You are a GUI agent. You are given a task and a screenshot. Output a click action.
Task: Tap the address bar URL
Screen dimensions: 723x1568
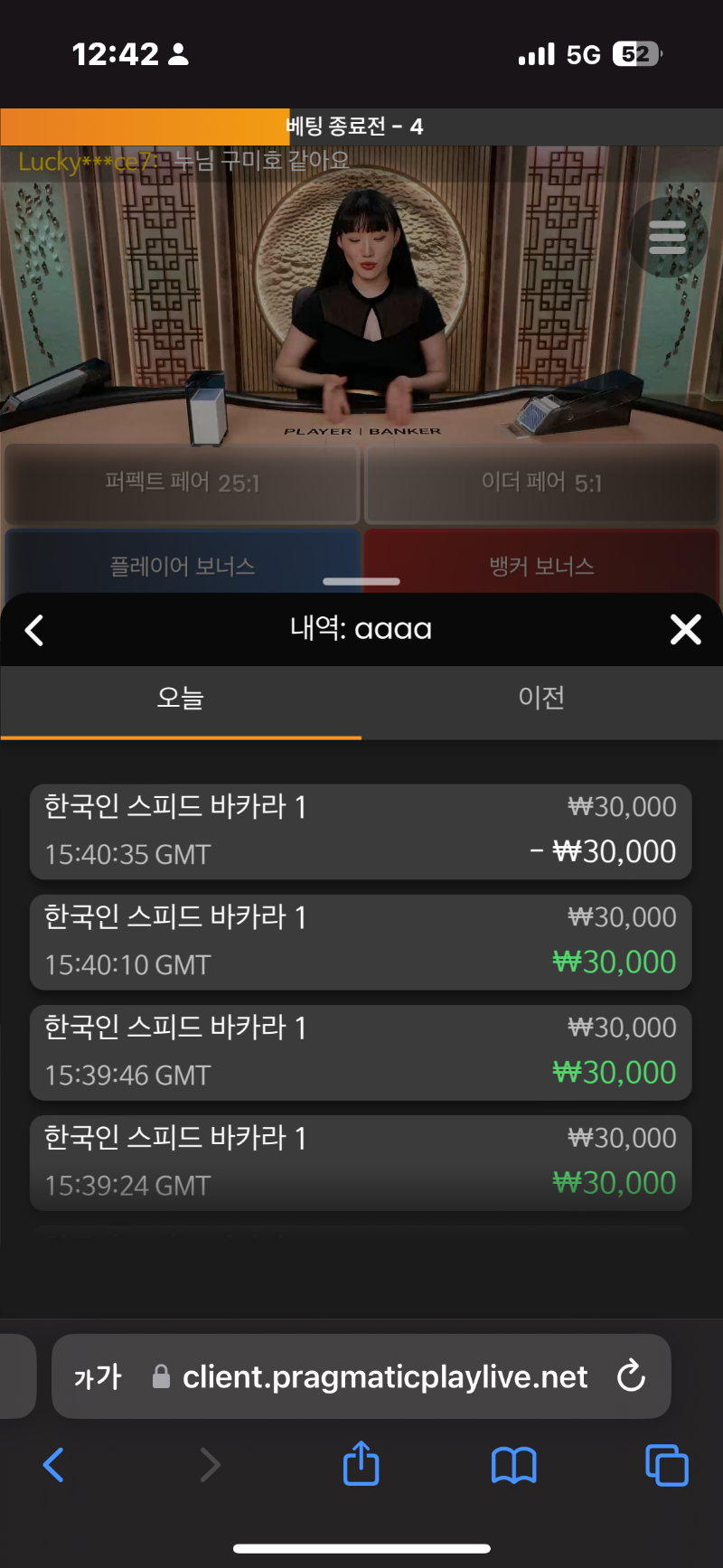click(x=385, y=1376)
